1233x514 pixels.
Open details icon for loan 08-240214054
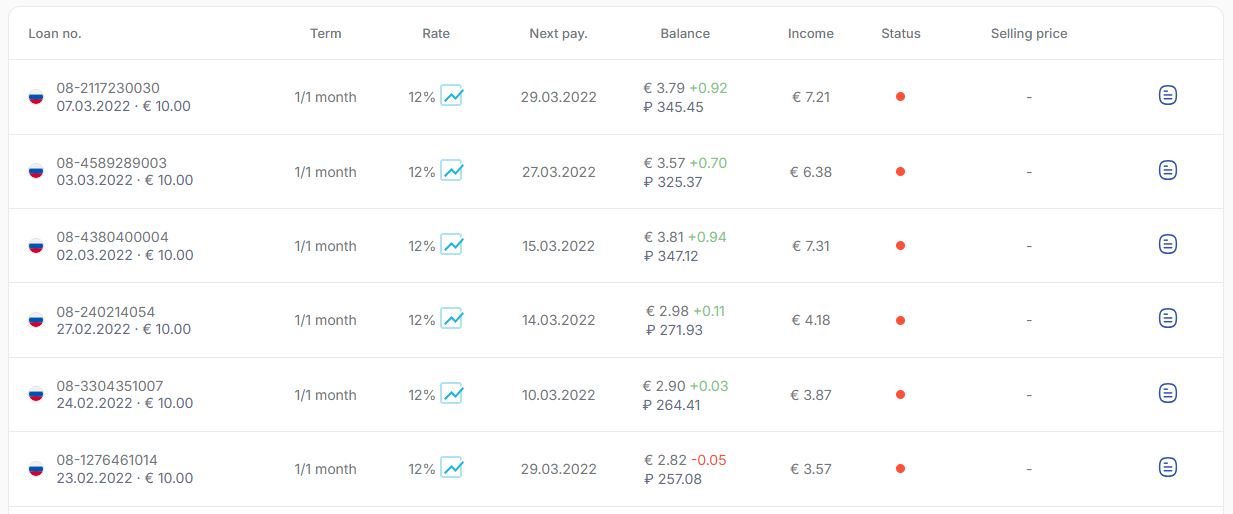click(1167, 318)
